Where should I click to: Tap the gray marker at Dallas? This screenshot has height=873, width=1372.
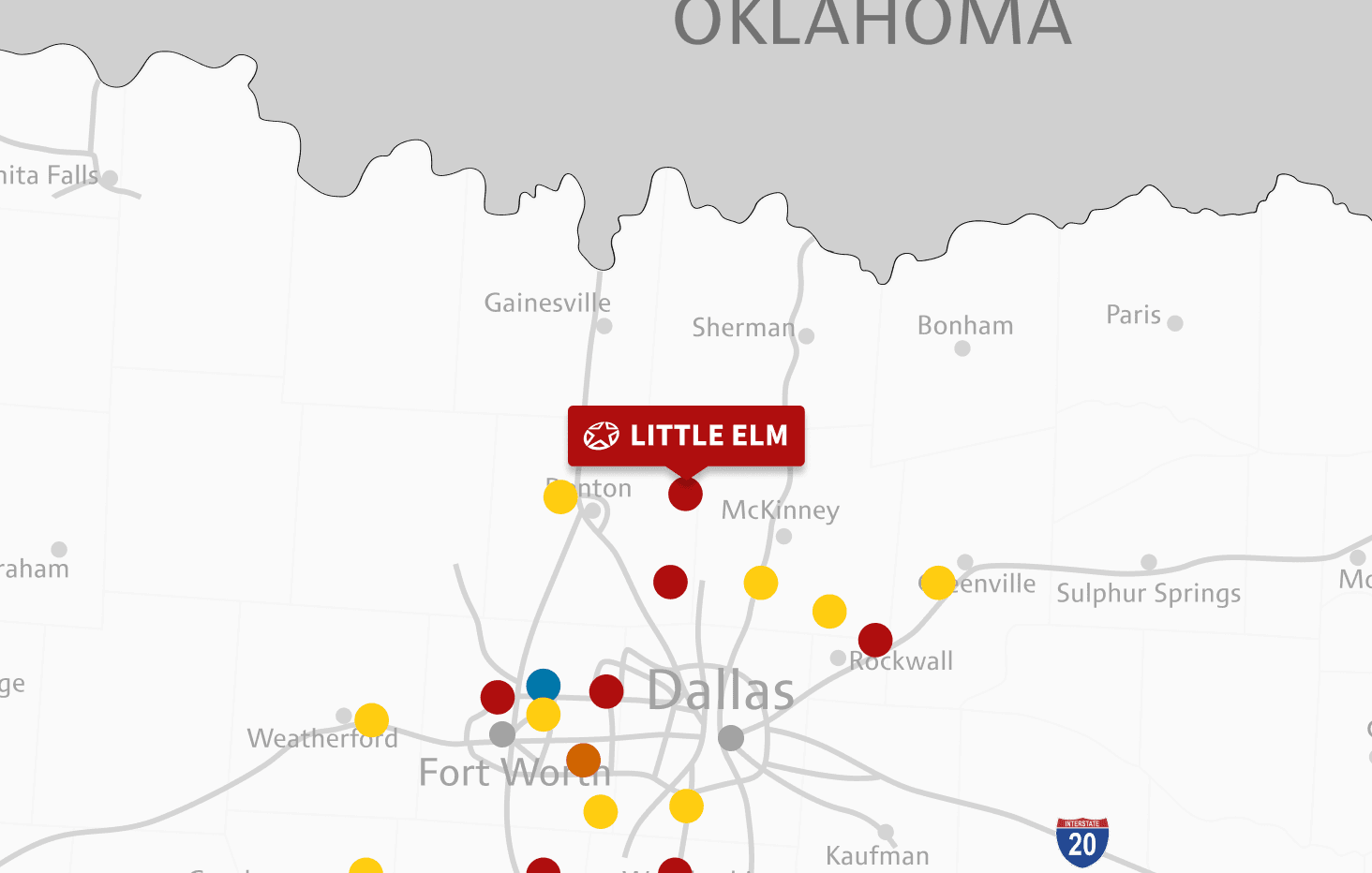(x=731, y=738)
